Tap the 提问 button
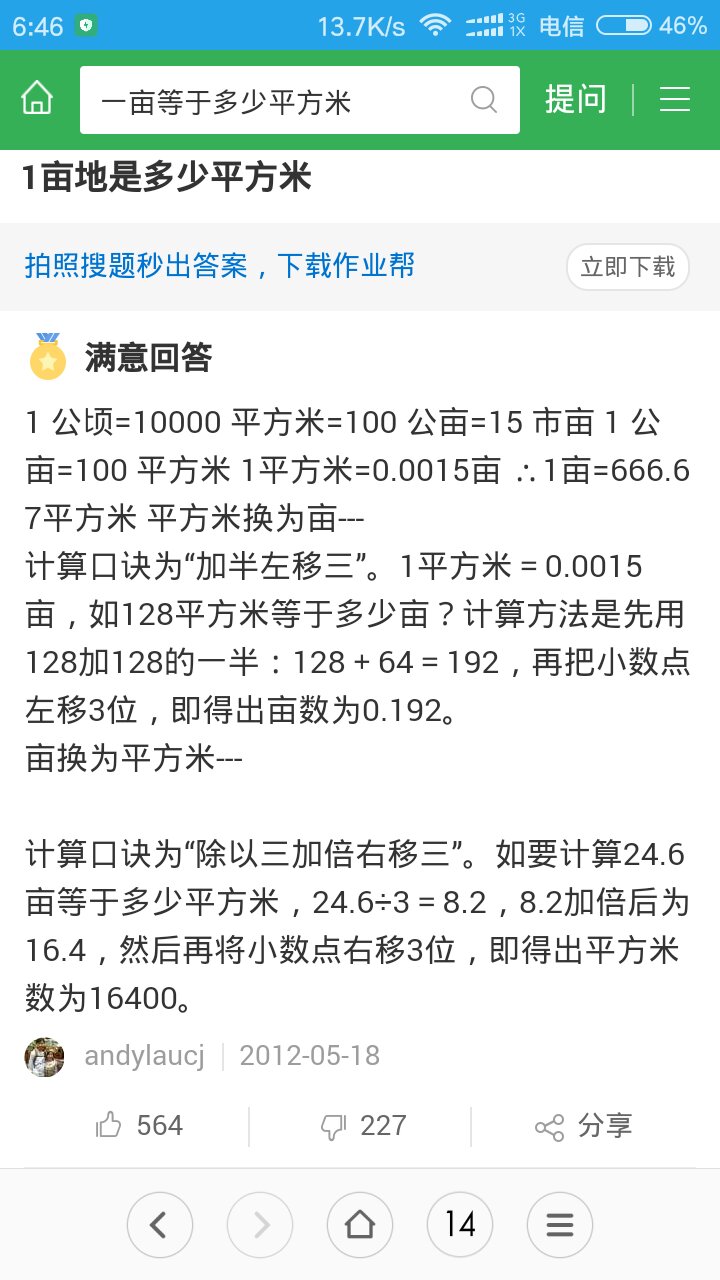This screenshot has width=720, height=1280. 575,99
